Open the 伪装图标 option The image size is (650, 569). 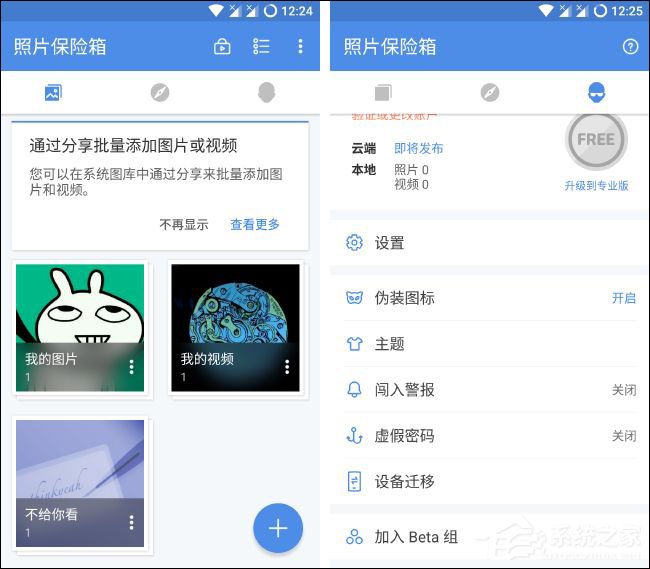(489, 298)
